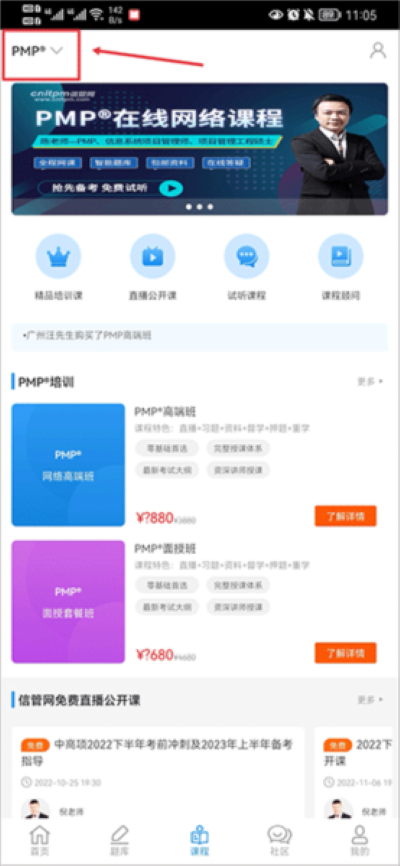
Task: Open 试听课程
Action: point(246,267)
